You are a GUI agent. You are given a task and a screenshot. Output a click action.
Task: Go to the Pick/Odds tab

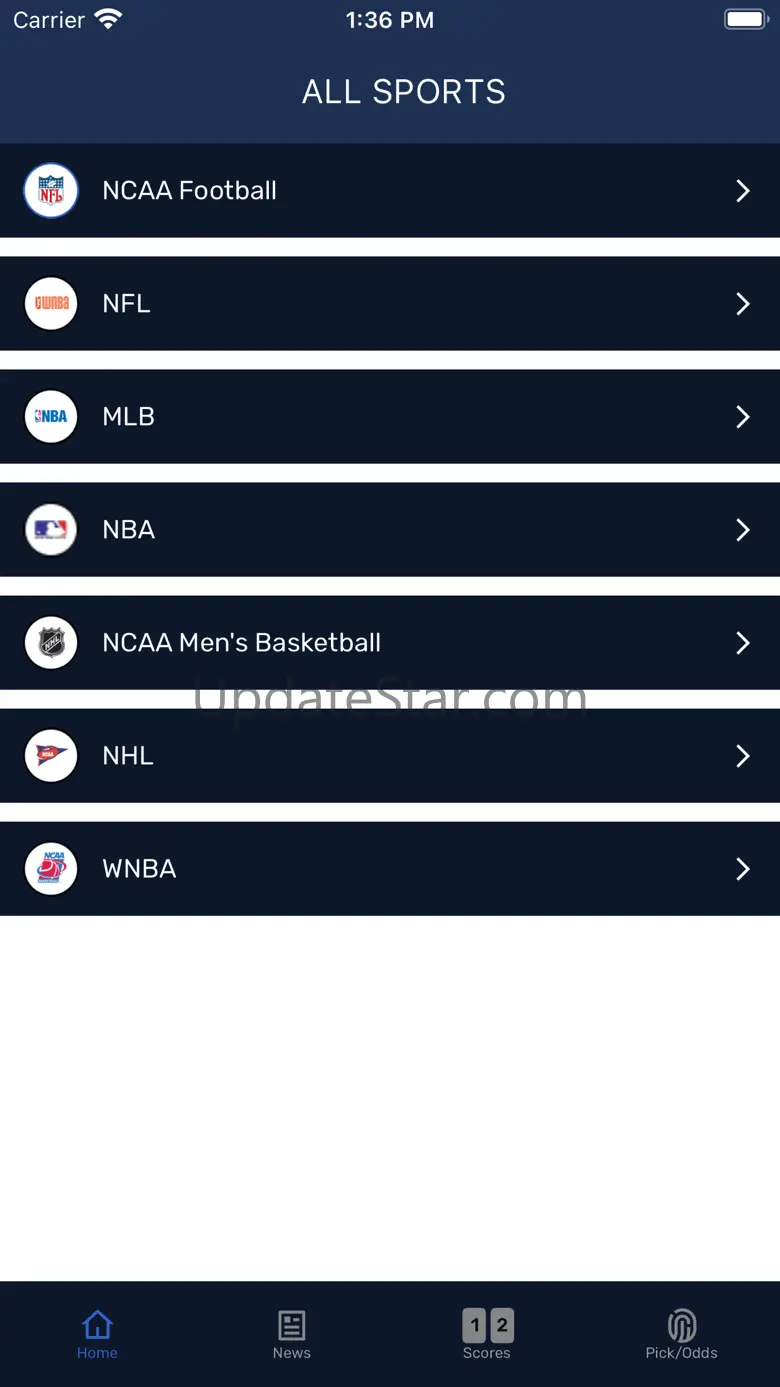coord(681,1335)
